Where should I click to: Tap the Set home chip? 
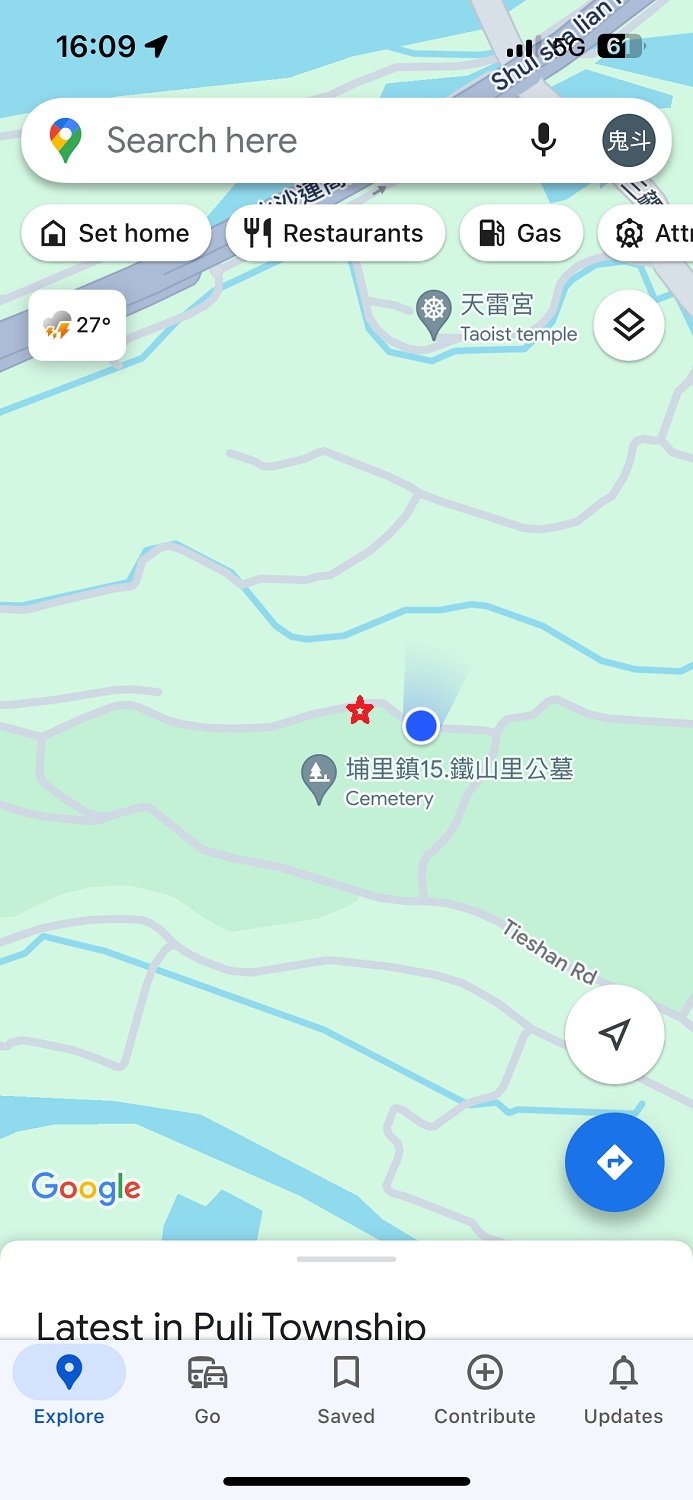pyautogui.click(x=115, y=233)
